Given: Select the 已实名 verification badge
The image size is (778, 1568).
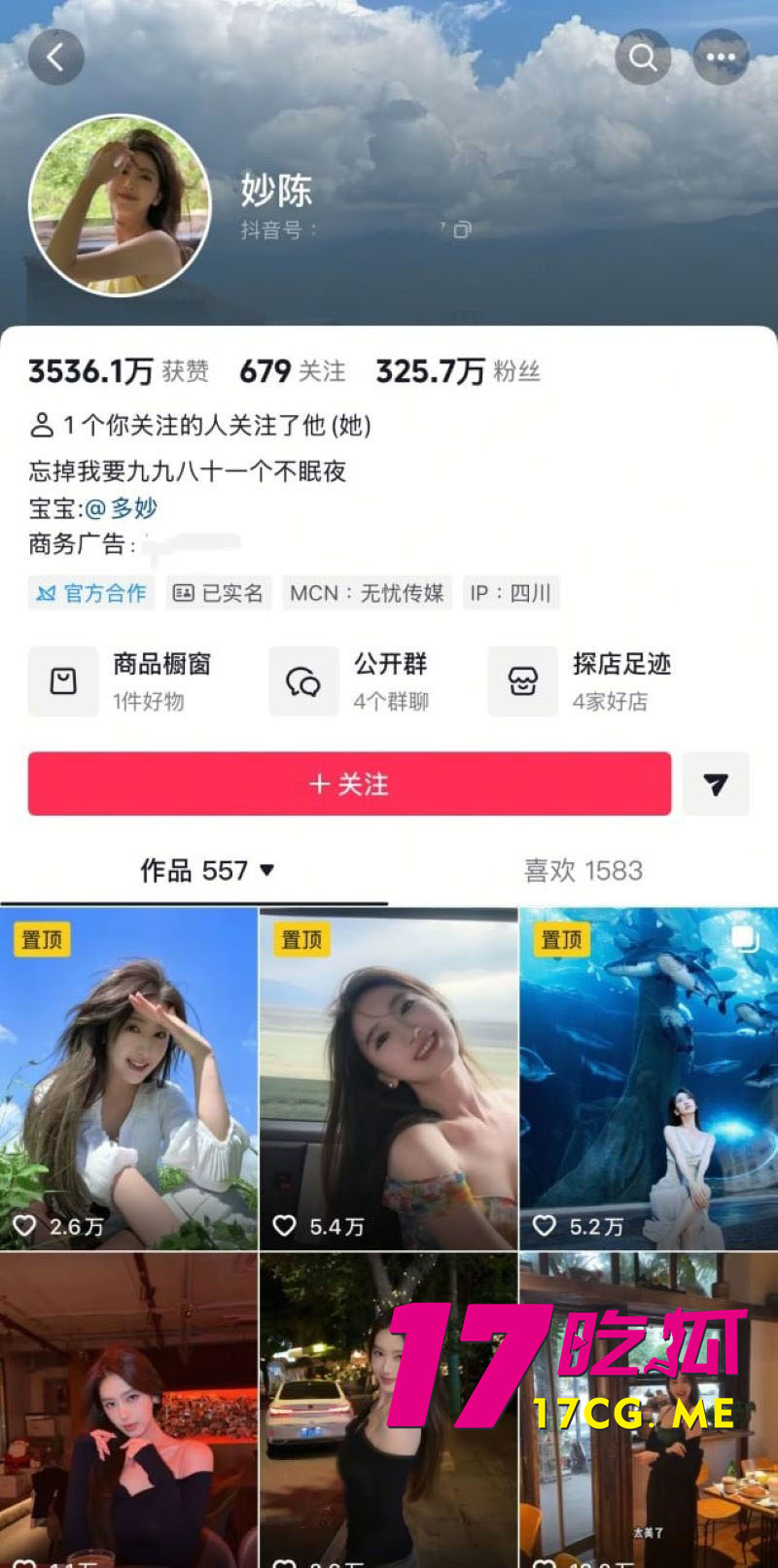Looking at the screenshot, I should pos(216,593).
